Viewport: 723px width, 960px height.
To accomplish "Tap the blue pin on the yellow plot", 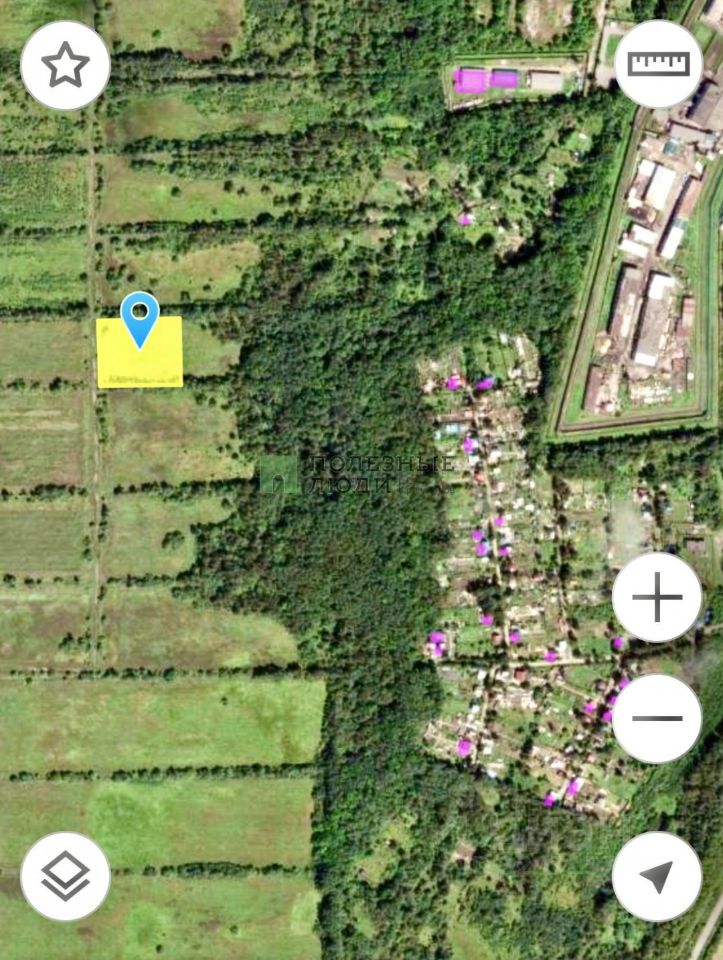I will 139,315.
